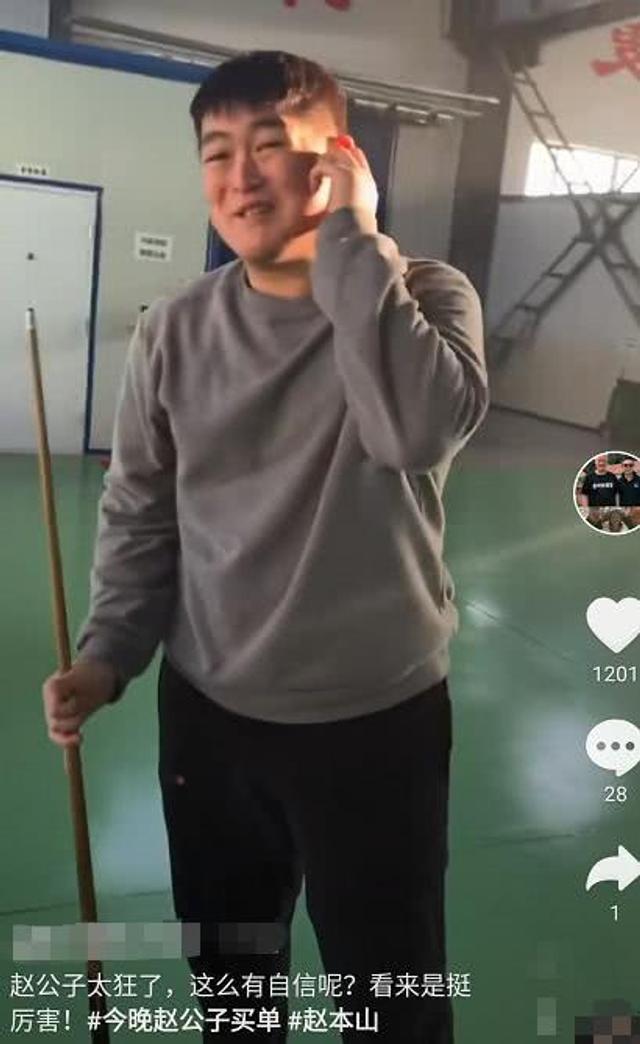This screenshot has width=640, height=1044.
Task: Like this video with the heart icon
Action: point(613,625)
